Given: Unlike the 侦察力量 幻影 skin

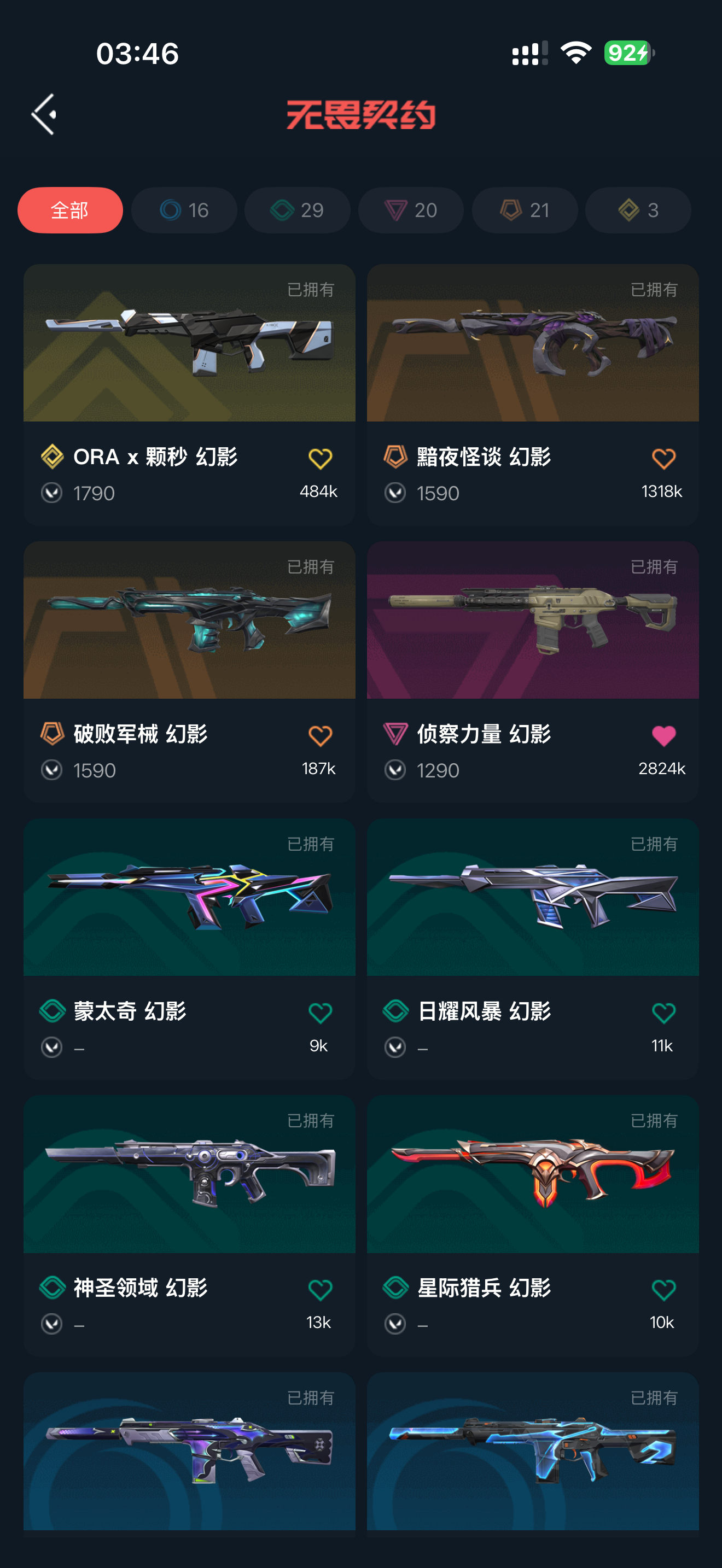Looking at the screenshot, I should tap(663, 736).
